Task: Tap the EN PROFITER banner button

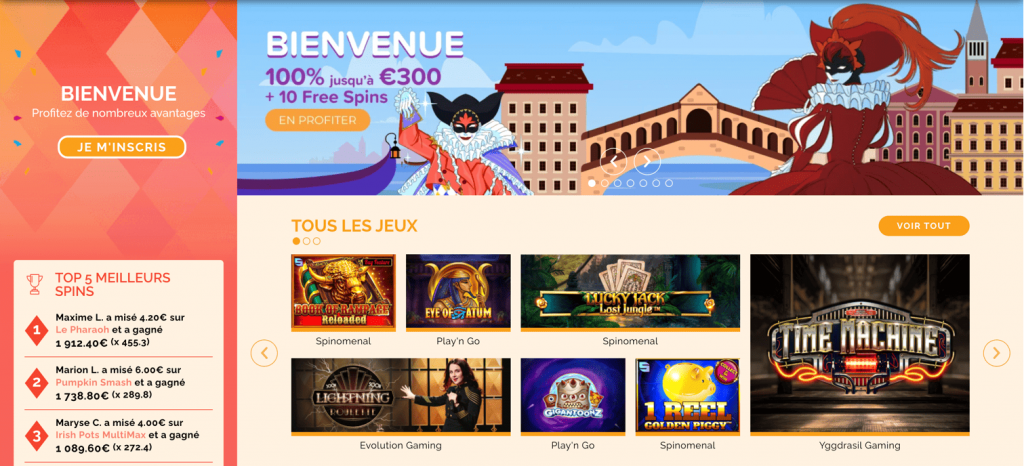Action: click(x=317, y=120)
